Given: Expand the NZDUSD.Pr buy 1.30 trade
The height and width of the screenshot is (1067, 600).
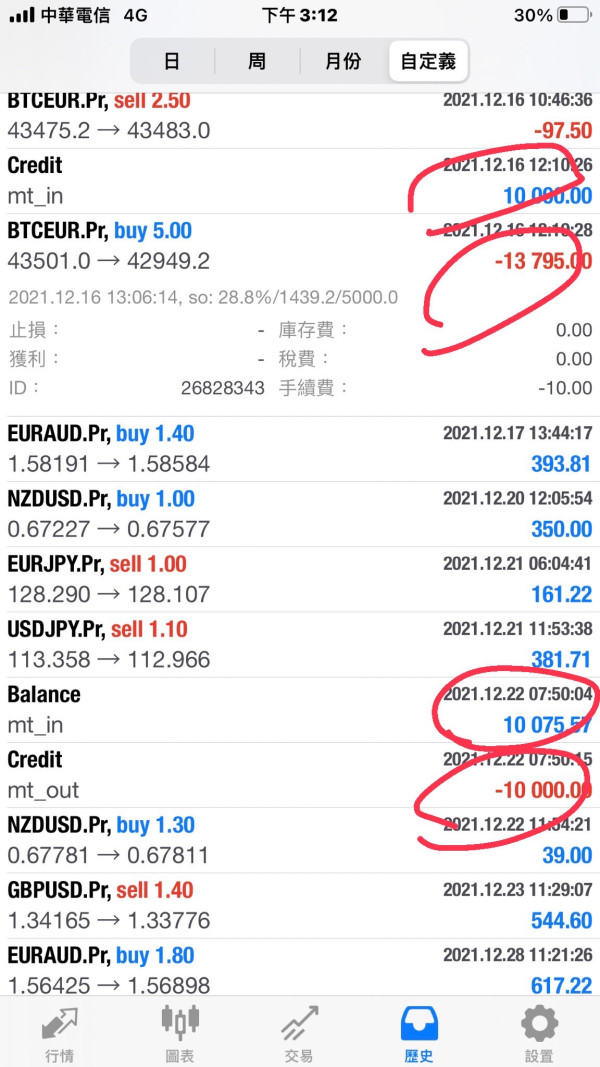Looking at the screenshot, I should pos(300,841).
